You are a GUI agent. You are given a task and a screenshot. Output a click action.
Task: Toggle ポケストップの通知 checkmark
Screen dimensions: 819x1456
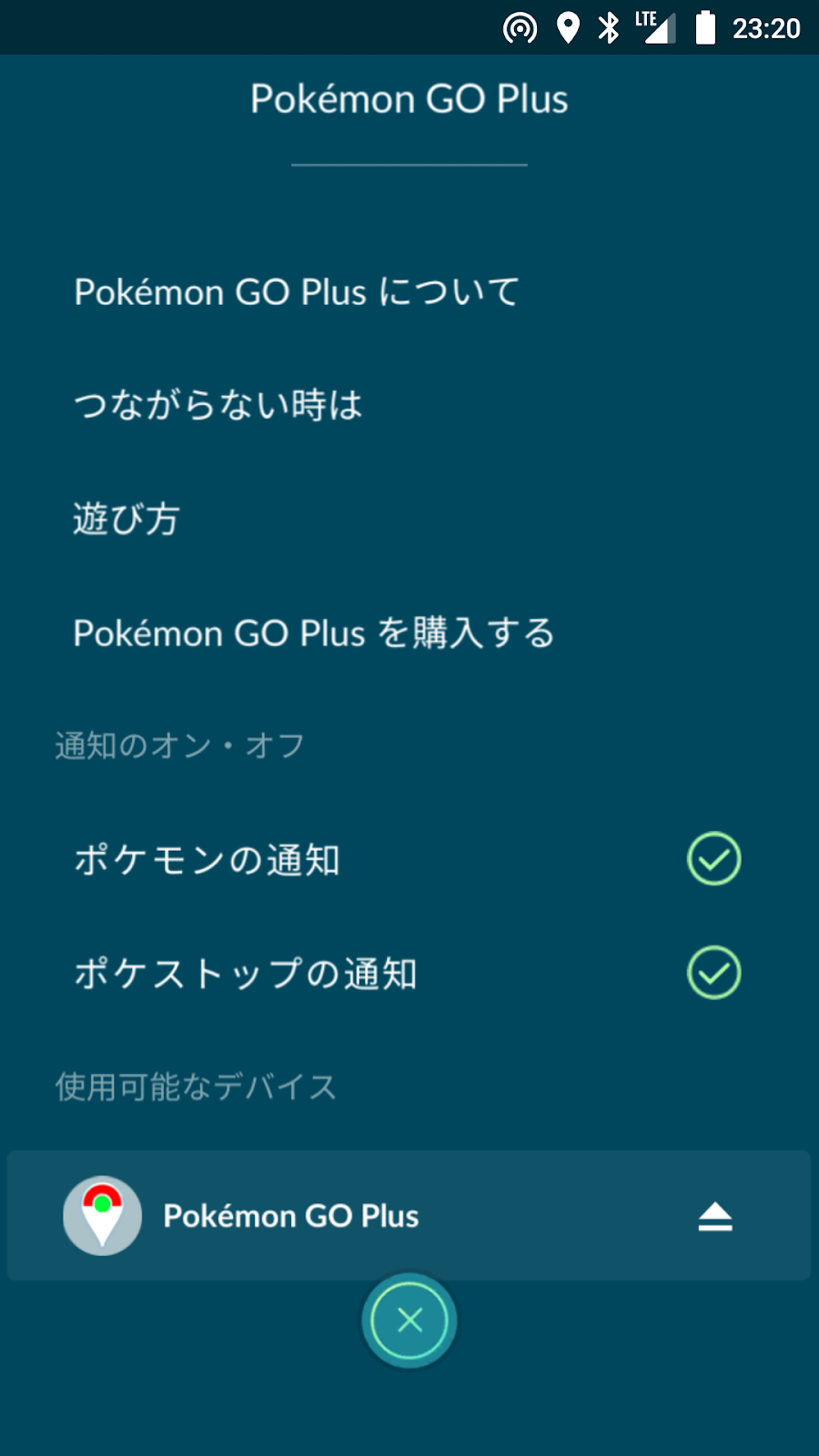tap(714, 973)
